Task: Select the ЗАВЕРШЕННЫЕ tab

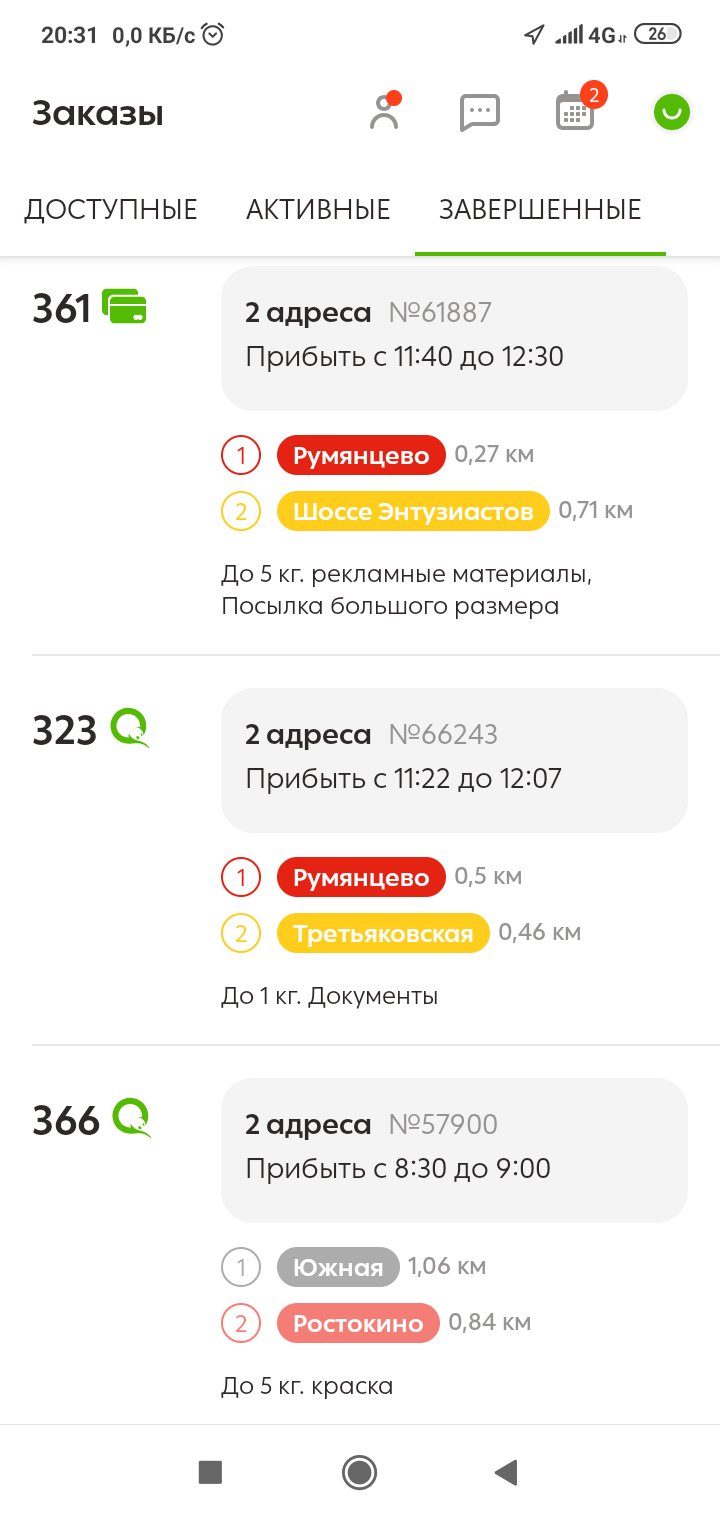Action: tap(540, 210)
